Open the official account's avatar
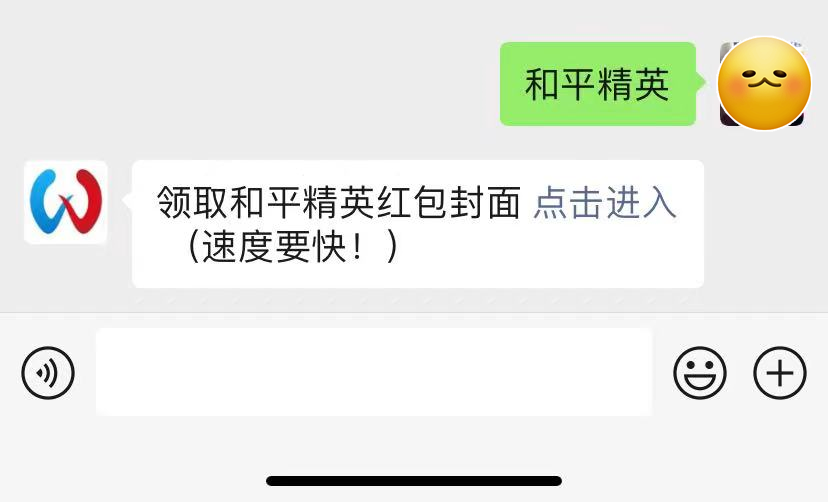This screenshot has height=502, width=828. click(66, 202)
